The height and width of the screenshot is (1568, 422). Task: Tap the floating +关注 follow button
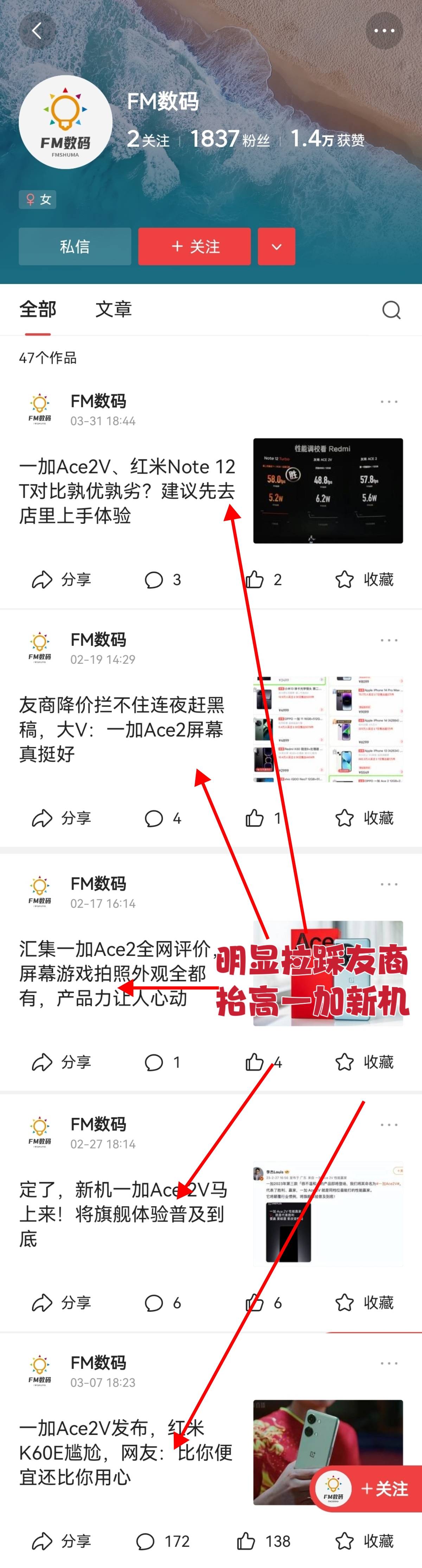[x=383, y=1488]
